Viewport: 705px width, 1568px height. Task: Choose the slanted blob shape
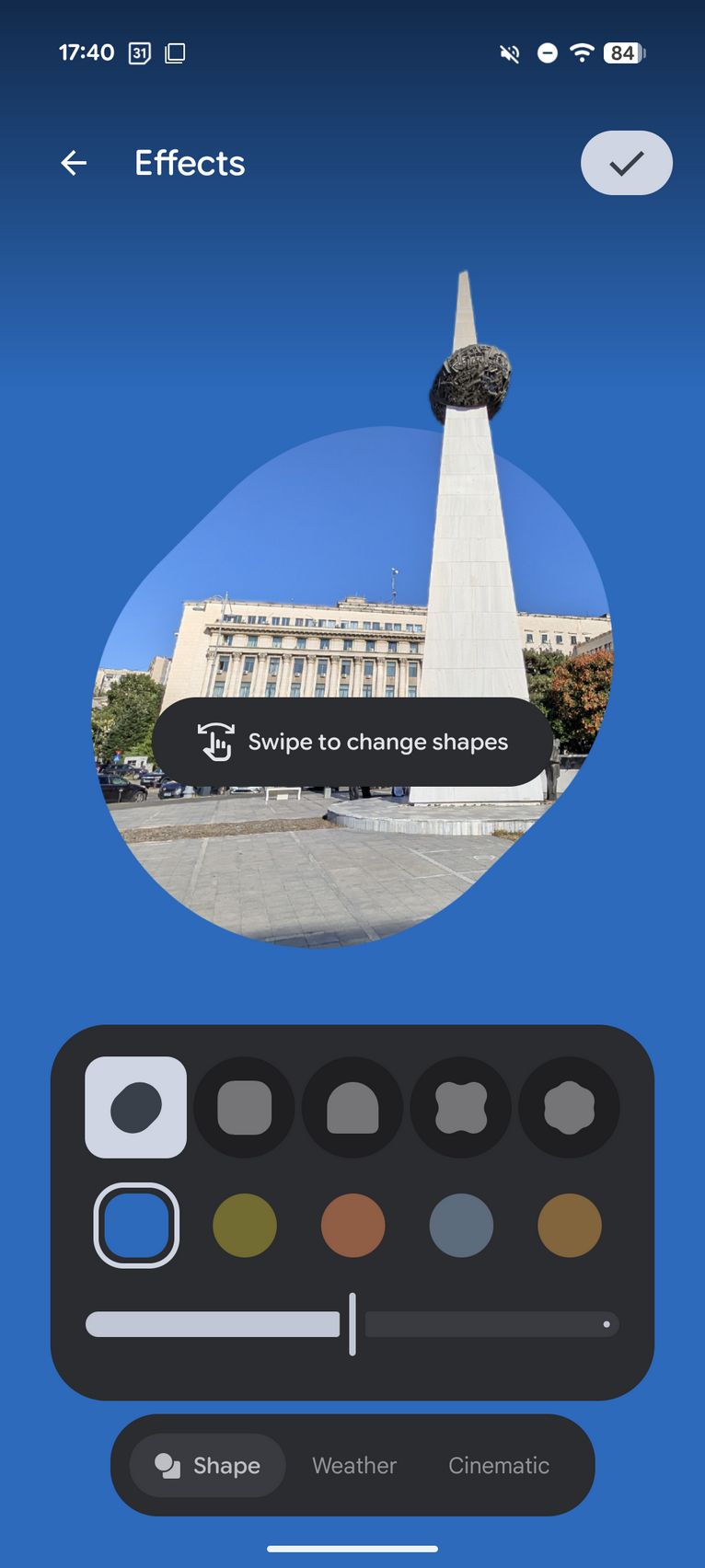coord(136,1107)
